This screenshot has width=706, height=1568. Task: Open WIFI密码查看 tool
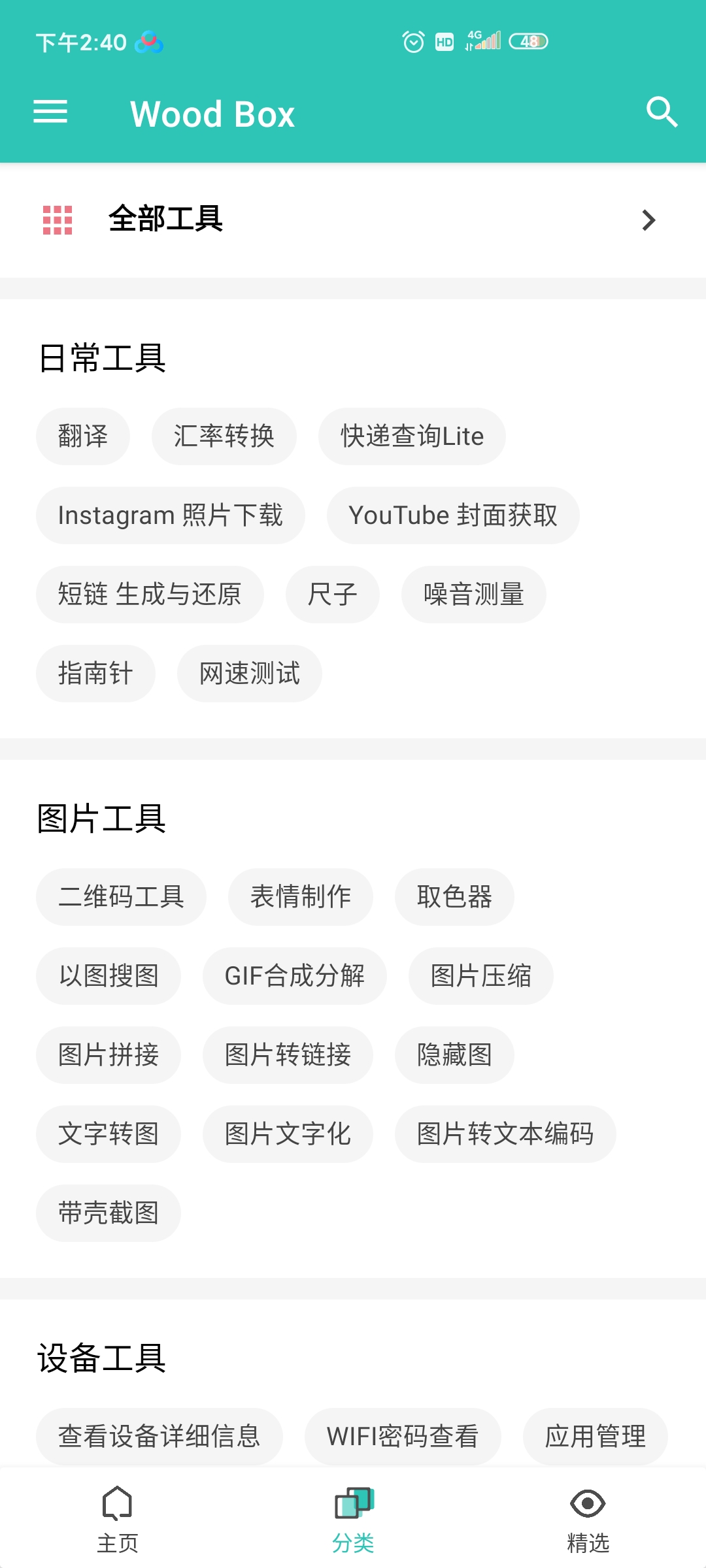402,1437
